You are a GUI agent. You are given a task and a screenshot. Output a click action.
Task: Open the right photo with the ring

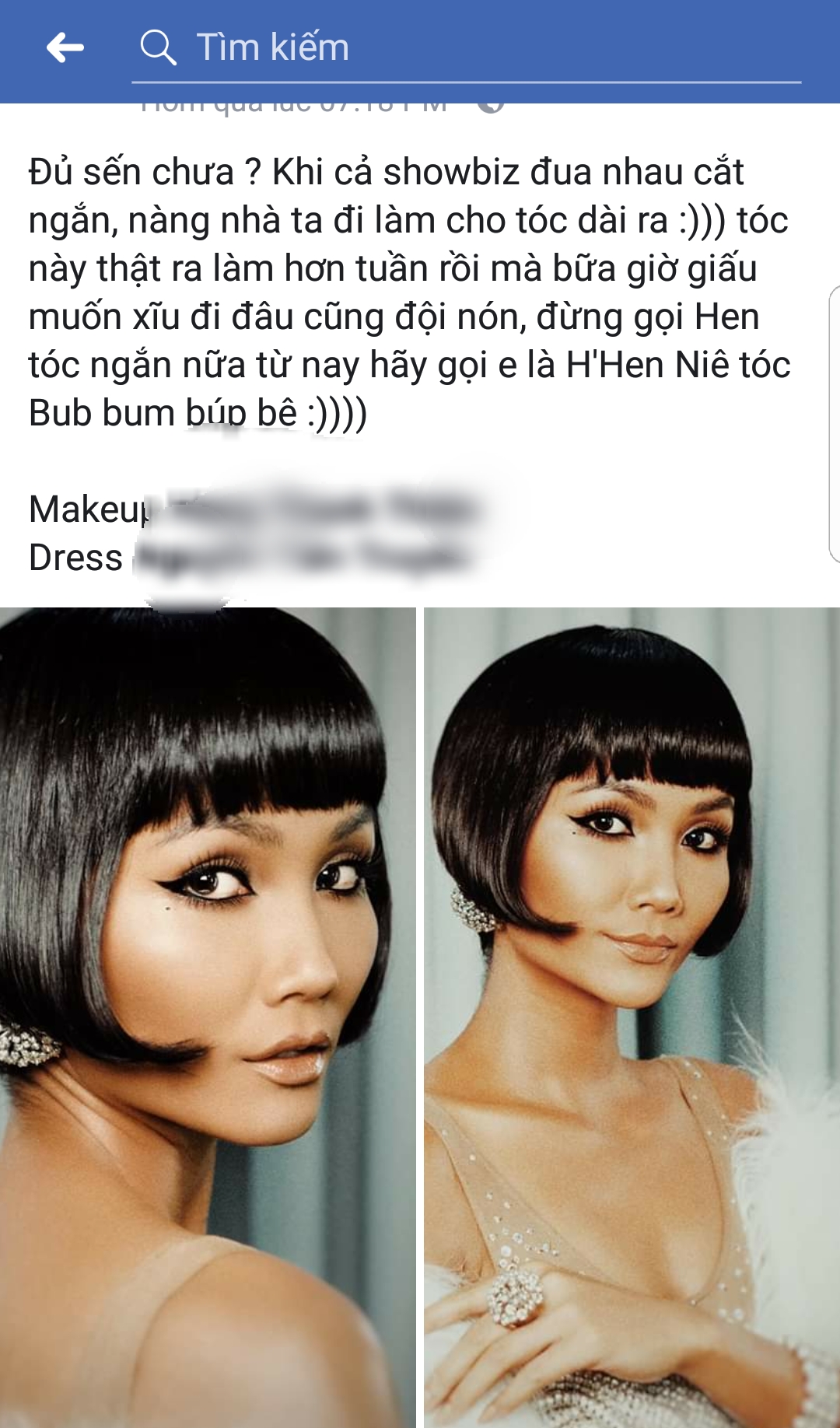click(x=632, y=1011)
